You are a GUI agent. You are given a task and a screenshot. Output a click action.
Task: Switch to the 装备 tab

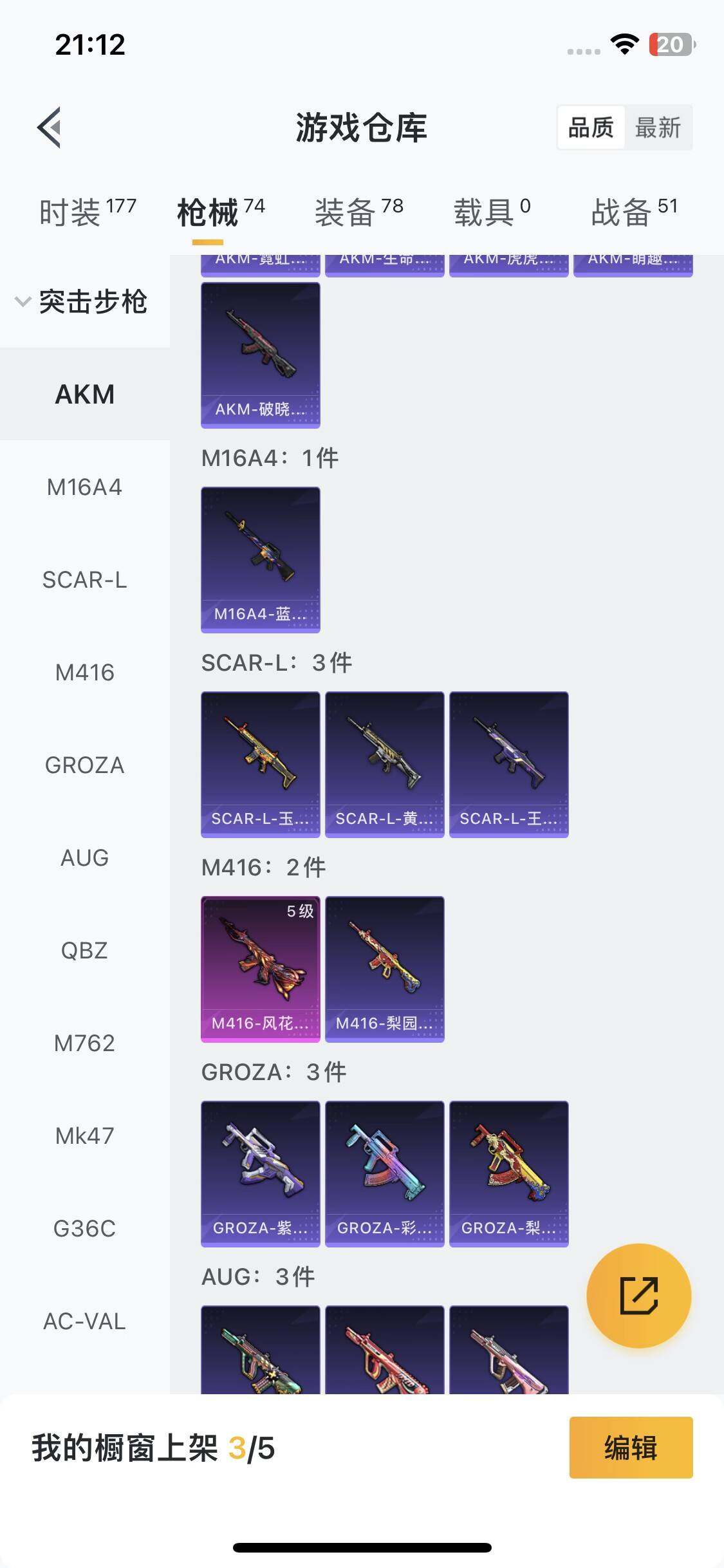pos(358,212)
